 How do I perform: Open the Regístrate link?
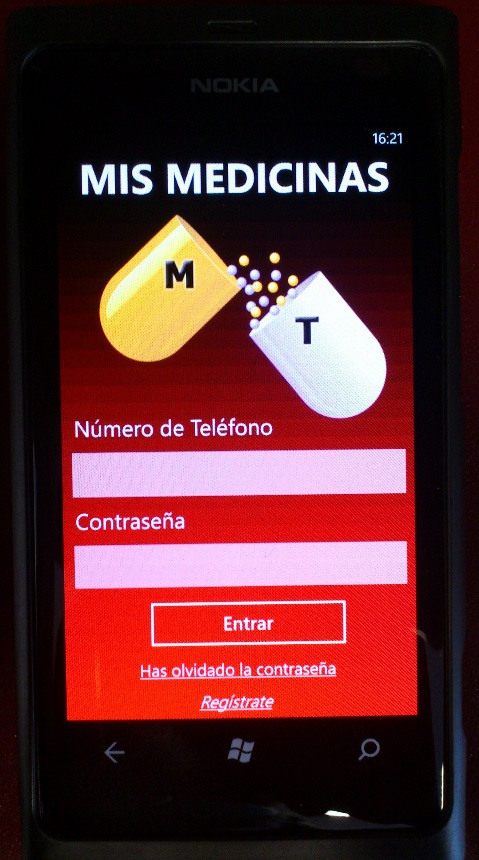pyautogui.click(x=237, y=702)
